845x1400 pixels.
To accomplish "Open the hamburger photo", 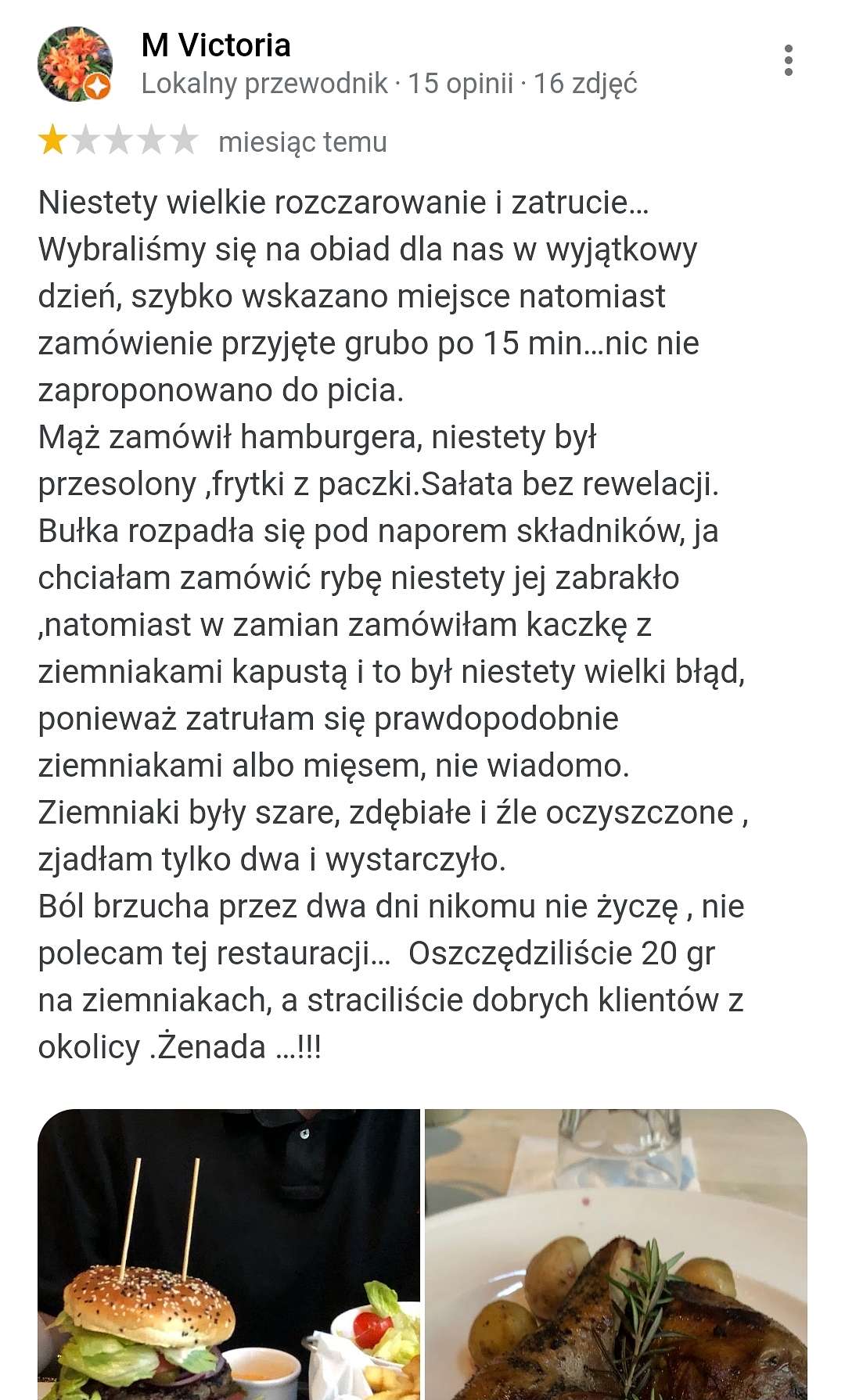I will coord(228,1254).
